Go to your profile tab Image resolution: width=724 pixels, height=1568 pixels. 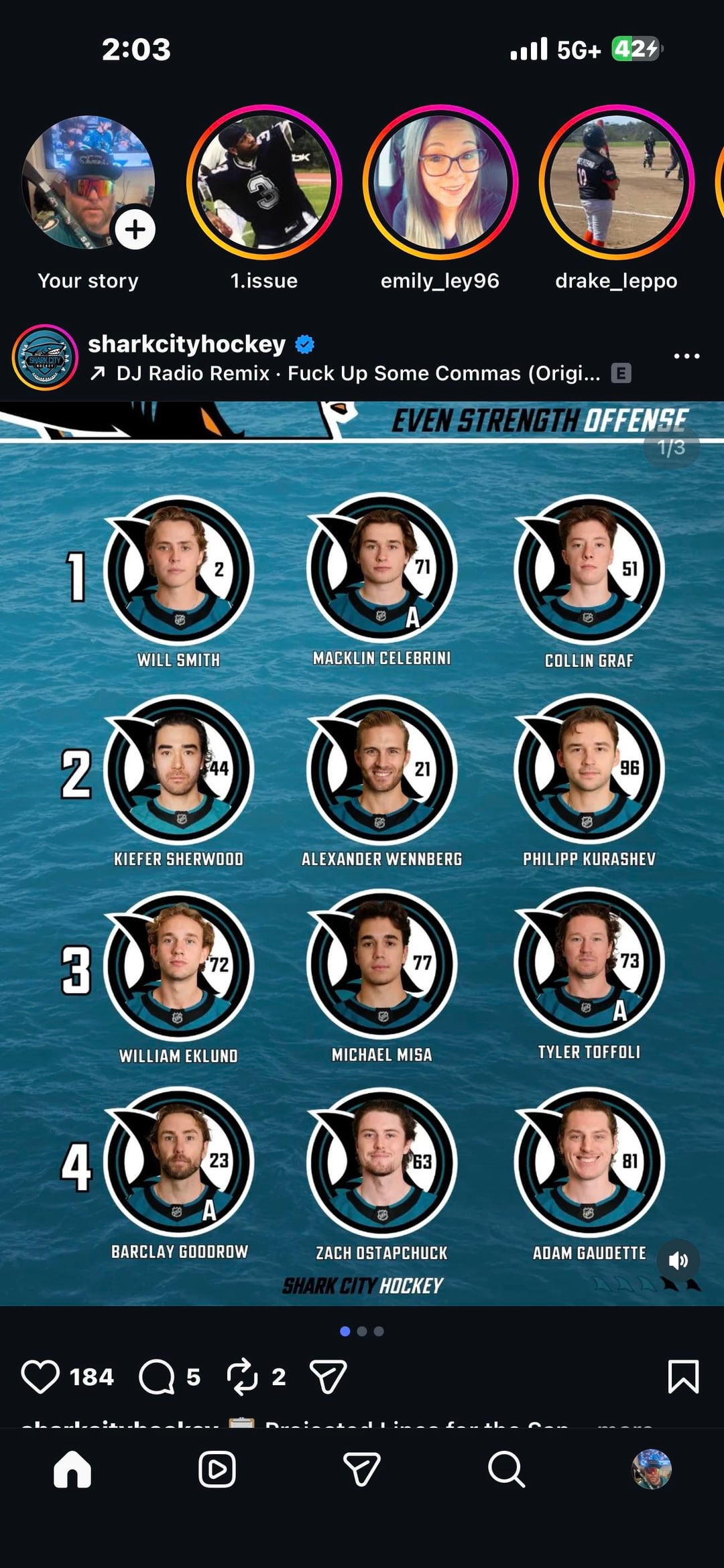click(x=651, y=1469)
